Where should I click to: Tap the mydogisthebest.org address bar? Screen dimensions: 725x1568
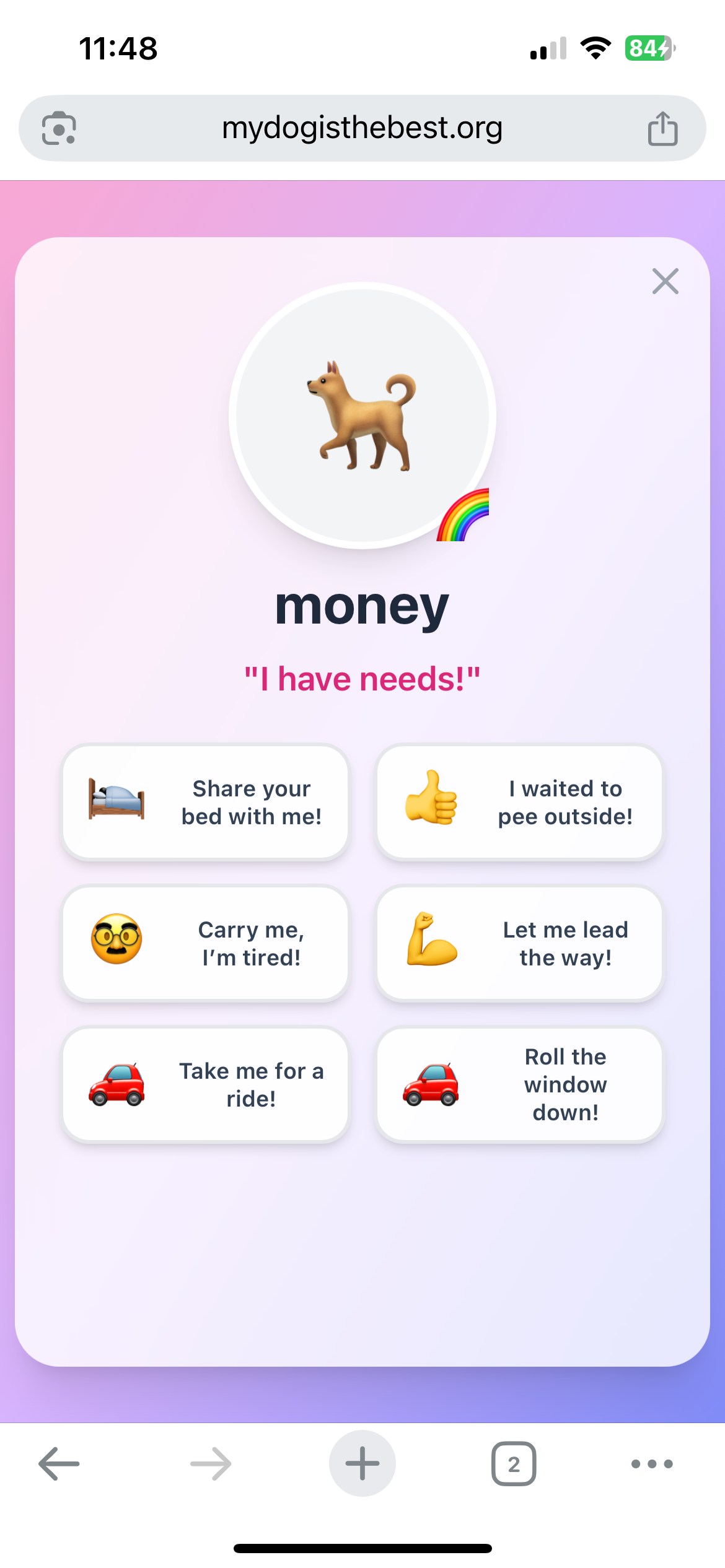click(x=362, y=128)
